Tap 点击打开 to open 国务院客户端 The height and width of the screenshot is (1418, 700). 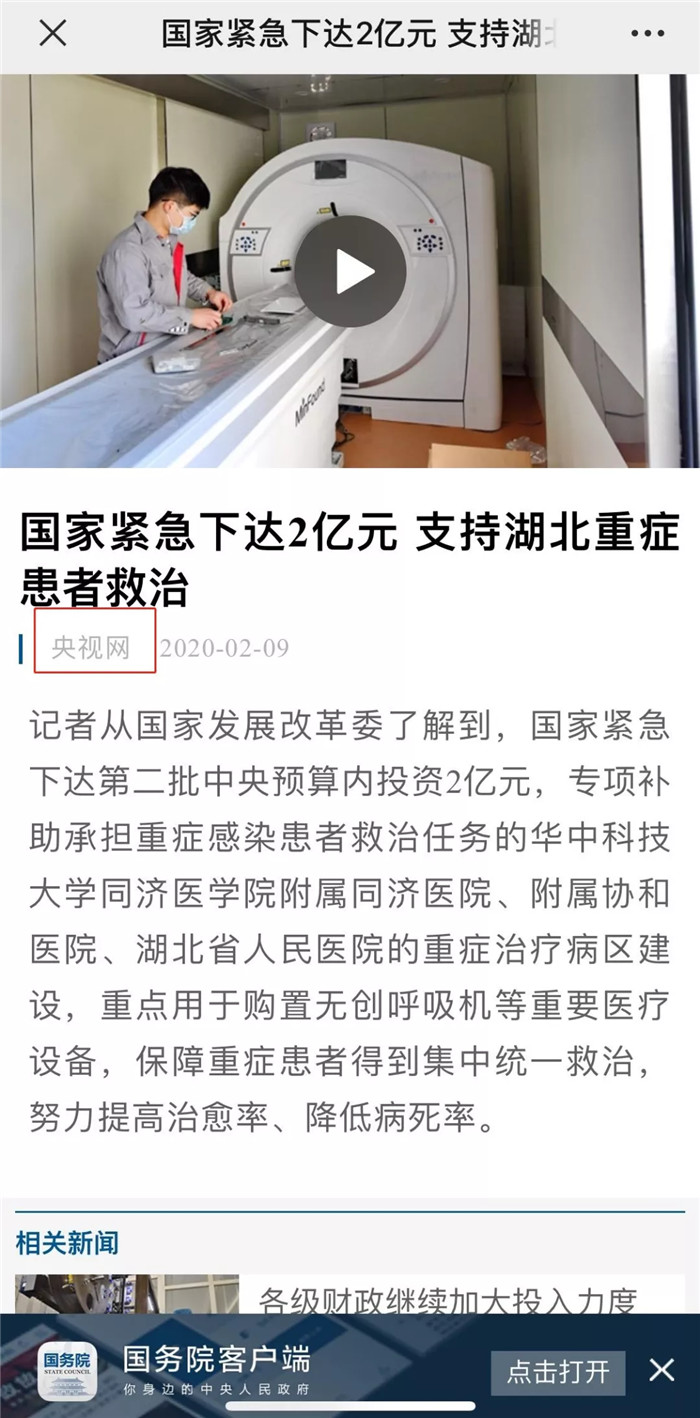[557, 1371]
